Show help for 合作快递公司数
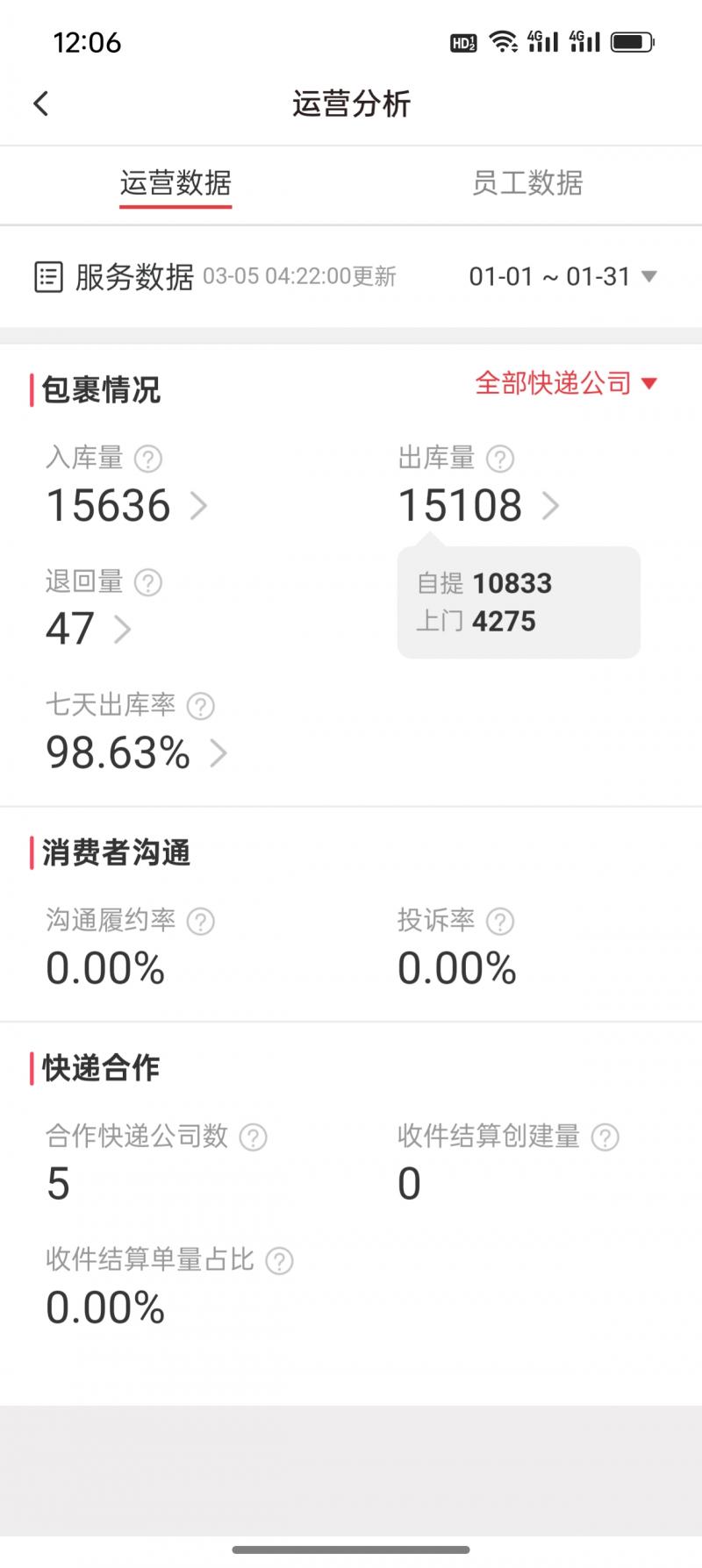This screenshot has height=1568, width=702. coord(253,1137)
